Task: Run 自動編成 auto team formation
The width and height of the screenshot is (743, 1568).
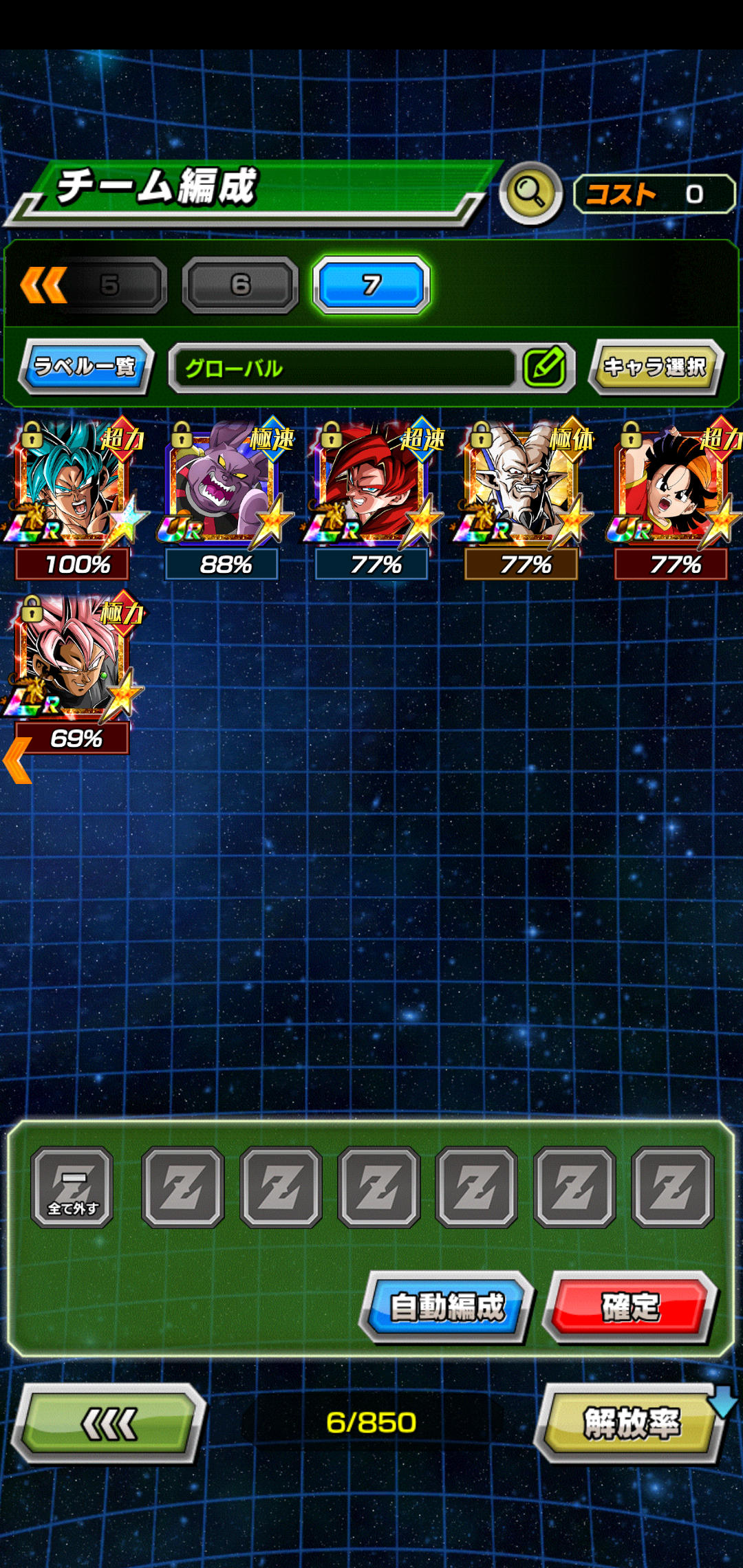Action: click(447, 1307)
